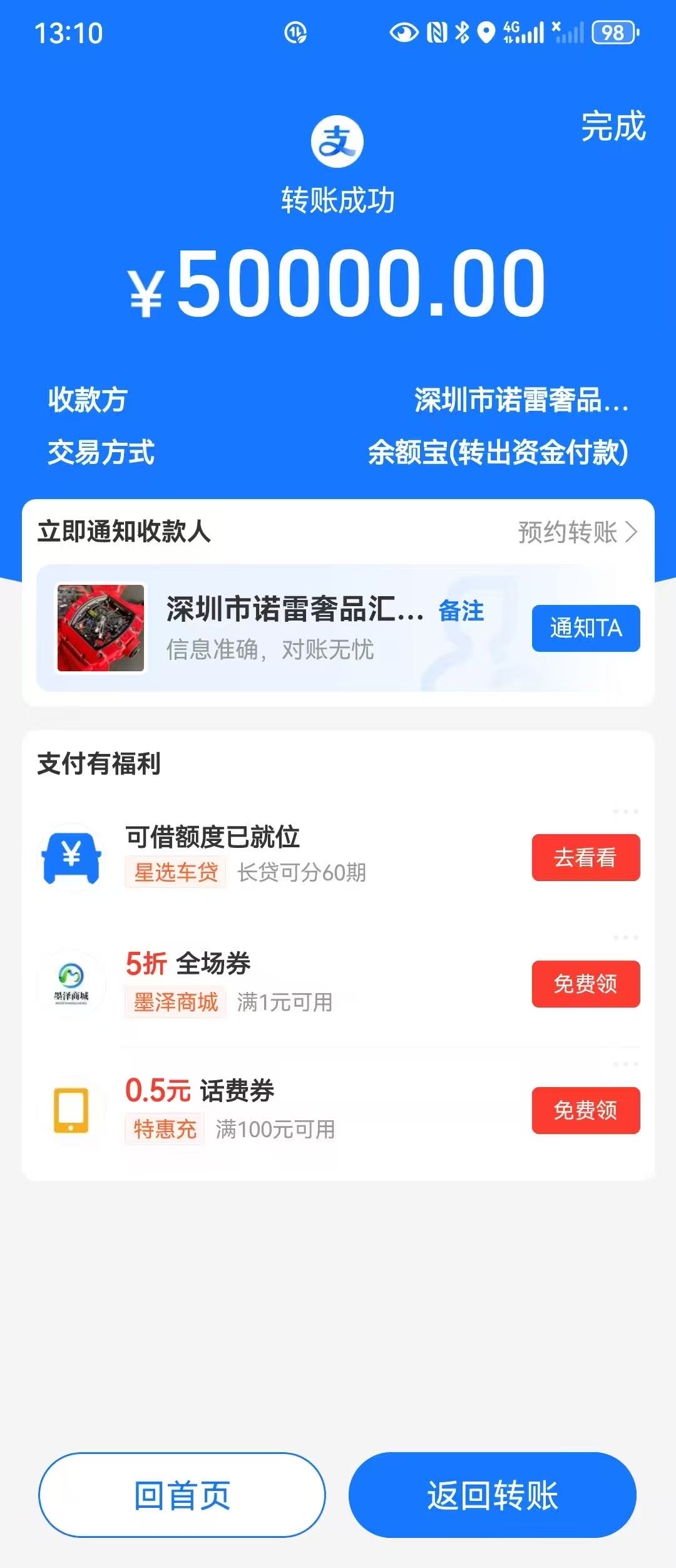The width and height of the screenshot is (676, 1568).
Task: Claim the 5折 全场券 coupon
Action: tap(585, 984)
